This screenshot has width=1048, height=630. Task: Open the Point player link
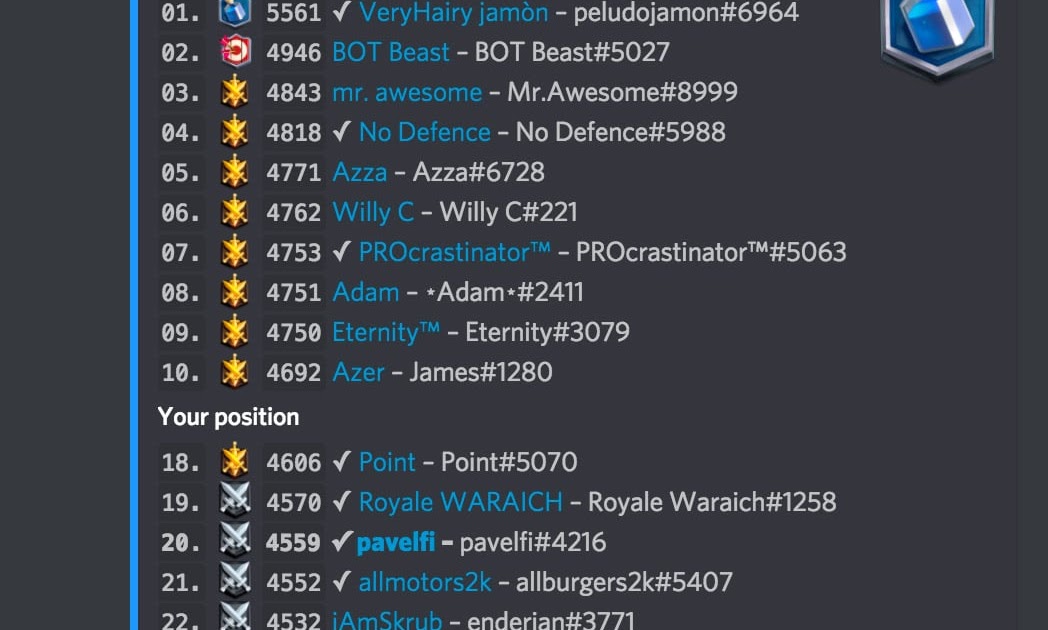pos(386,462)
